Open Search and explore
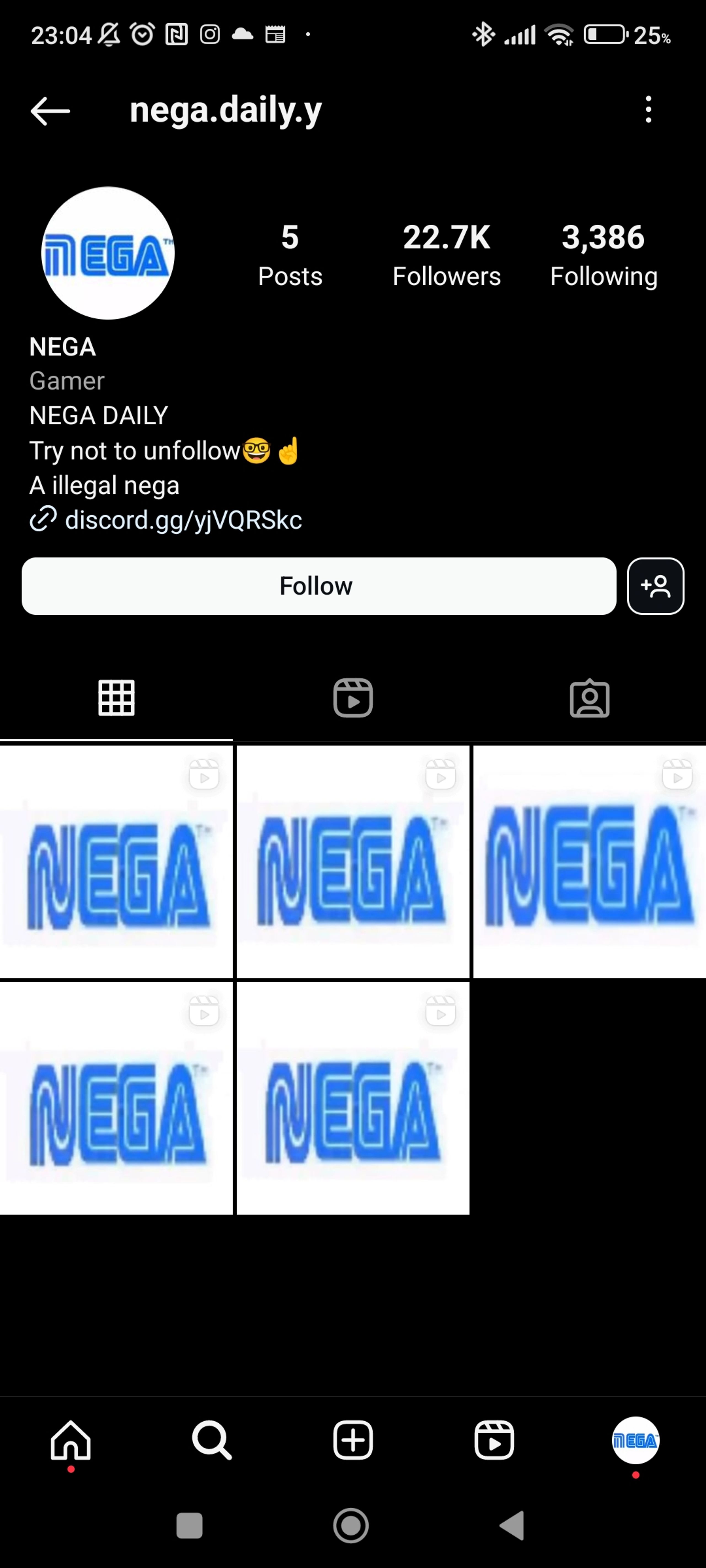Screen dimensions: 706x1568 click(211, 1440)
